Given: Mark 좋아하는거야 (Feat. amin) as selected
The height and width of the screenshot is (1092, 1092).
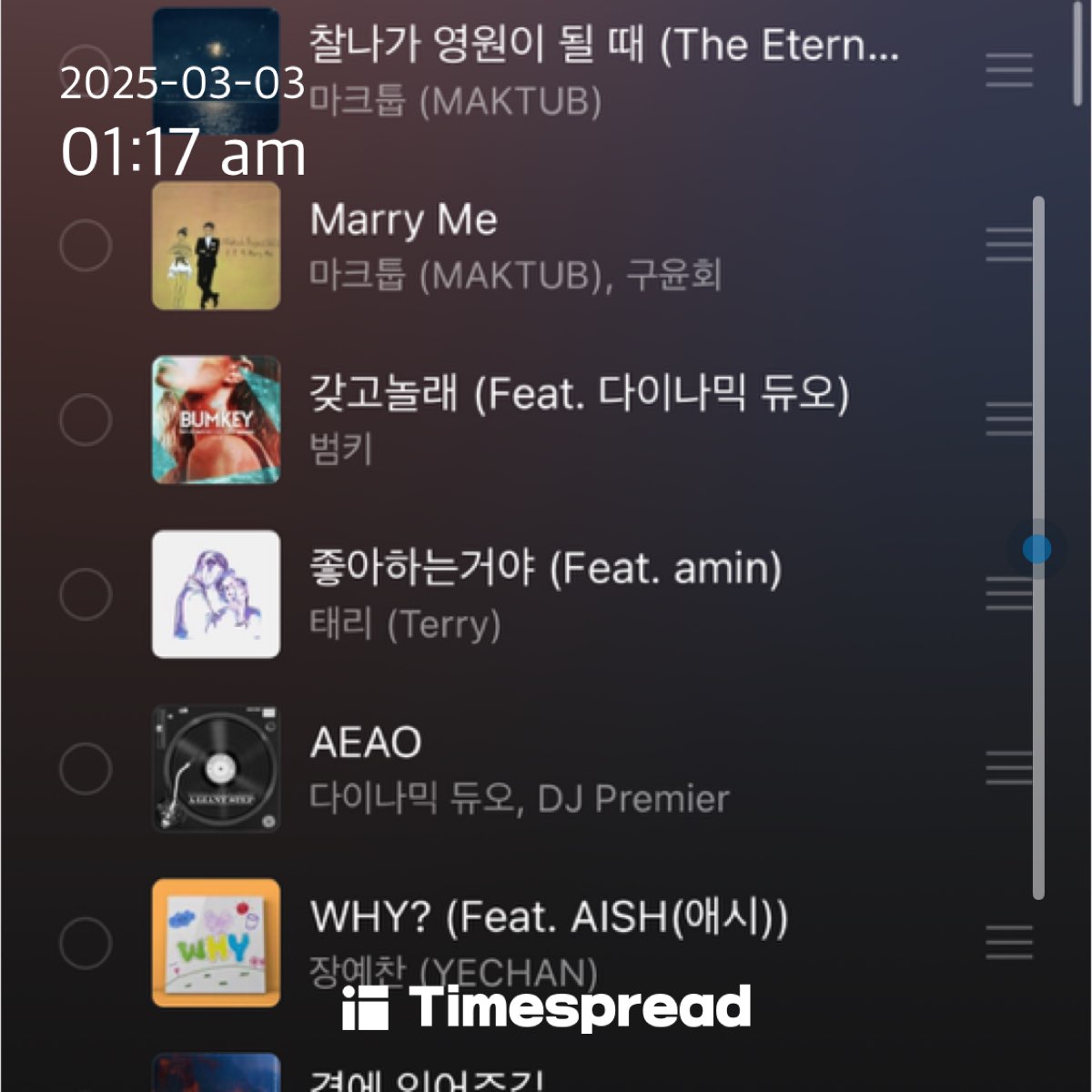Looking at the screenshot, I should point(86,594).
